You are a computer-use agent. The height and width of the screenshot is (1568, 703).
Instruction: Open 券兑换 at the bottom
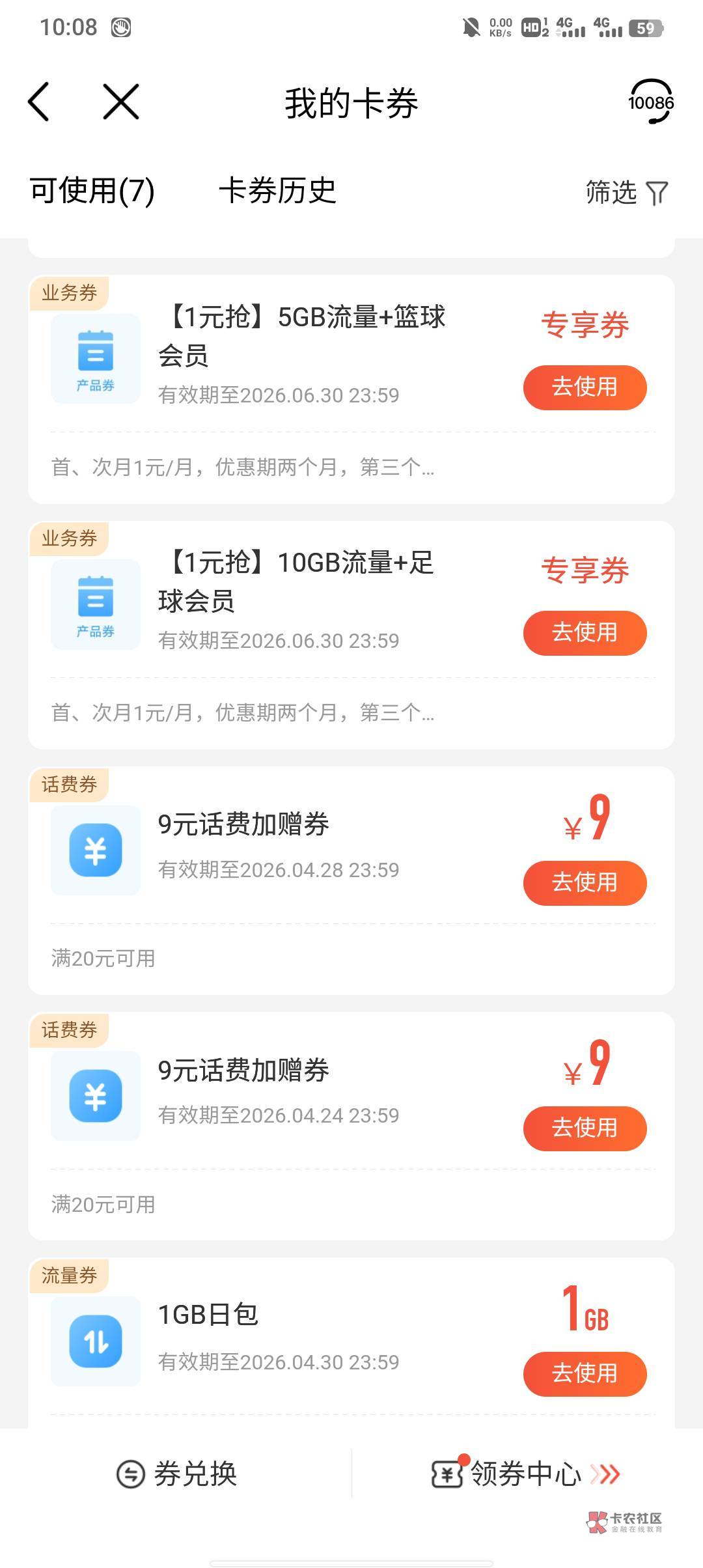[x=176, y=1474]
